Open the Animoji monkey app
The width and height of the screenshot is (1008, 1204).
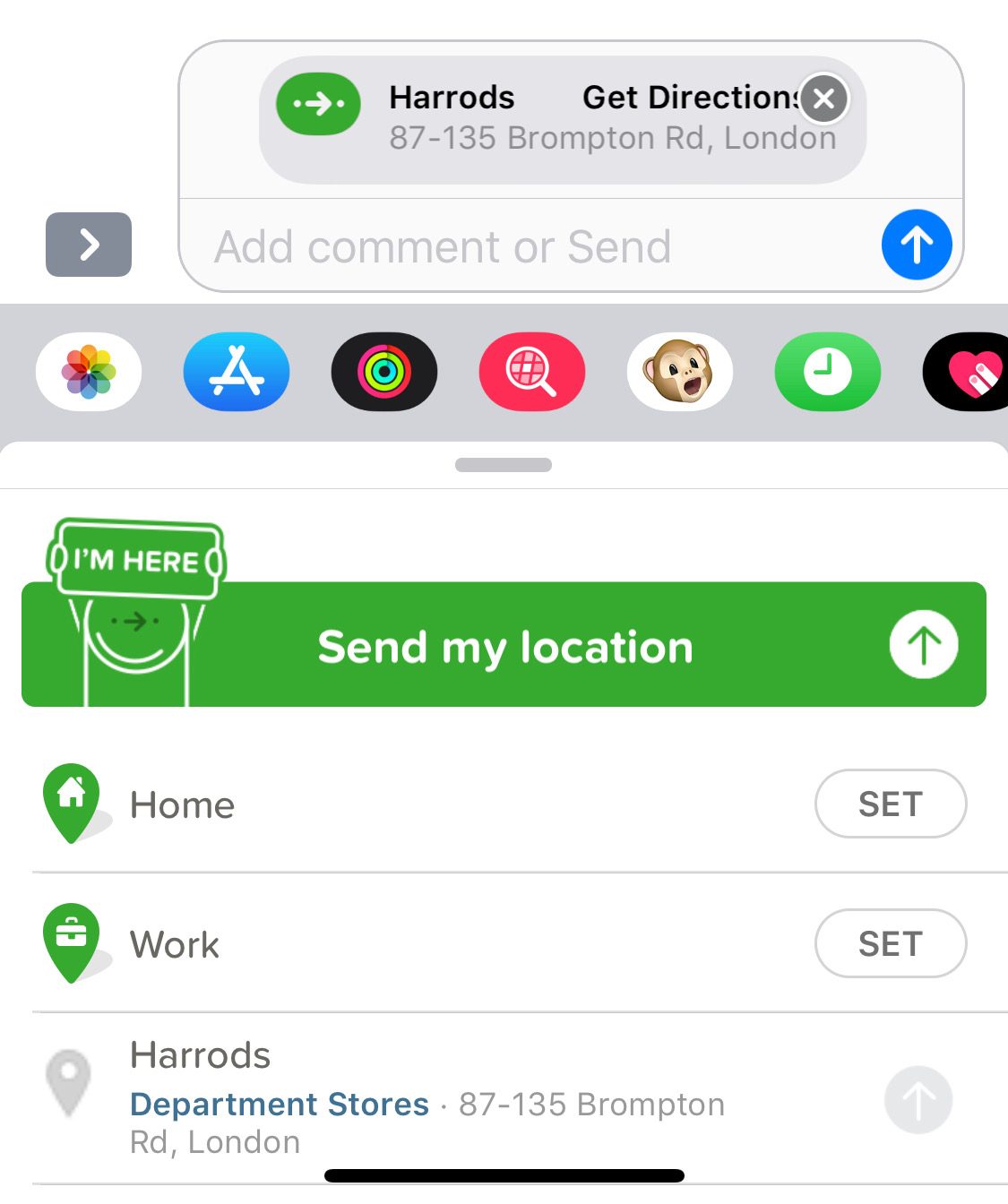[680, 372]
